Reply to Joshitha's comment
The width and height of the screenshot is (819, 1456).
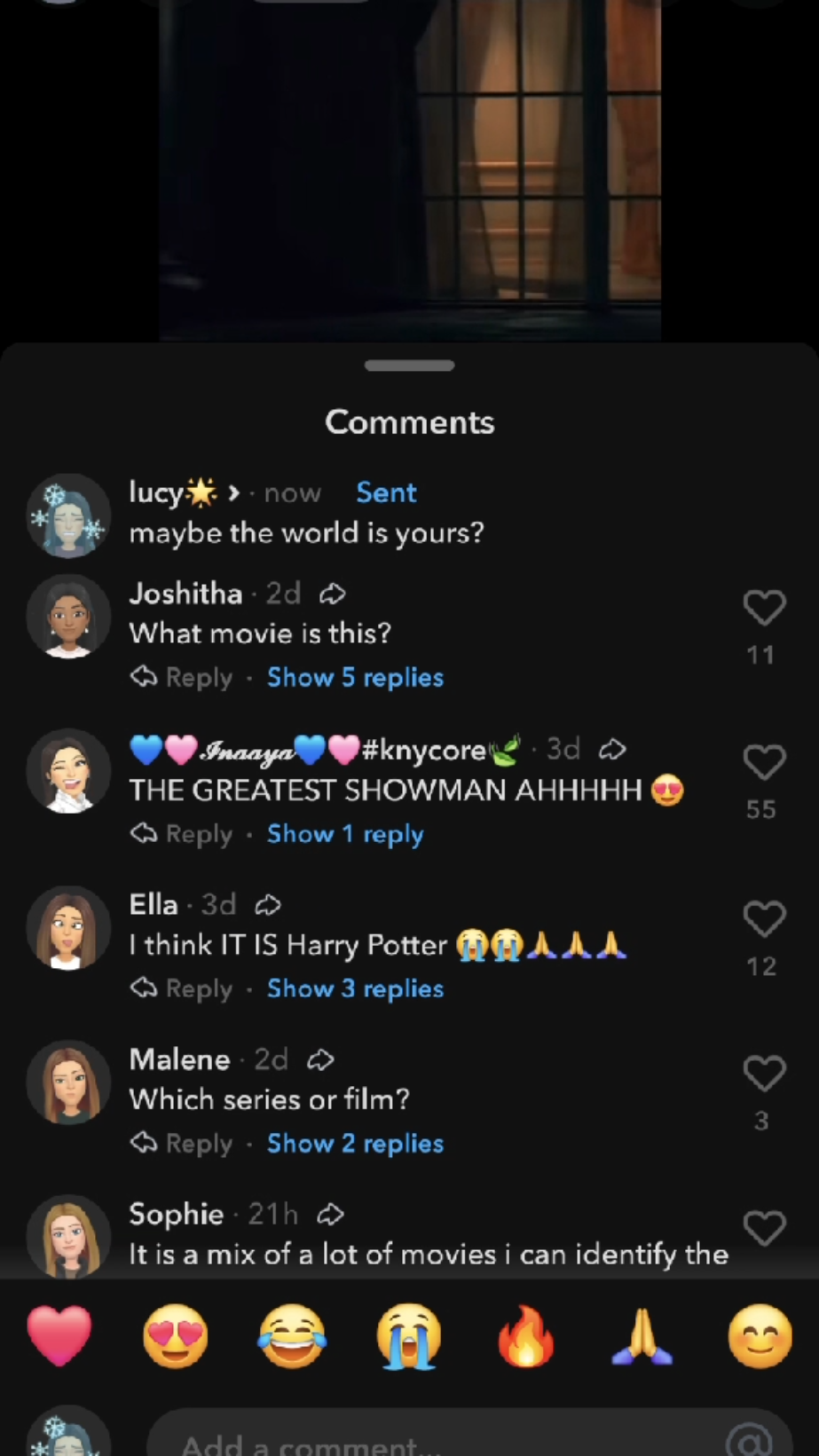click(x=182, y=678)
